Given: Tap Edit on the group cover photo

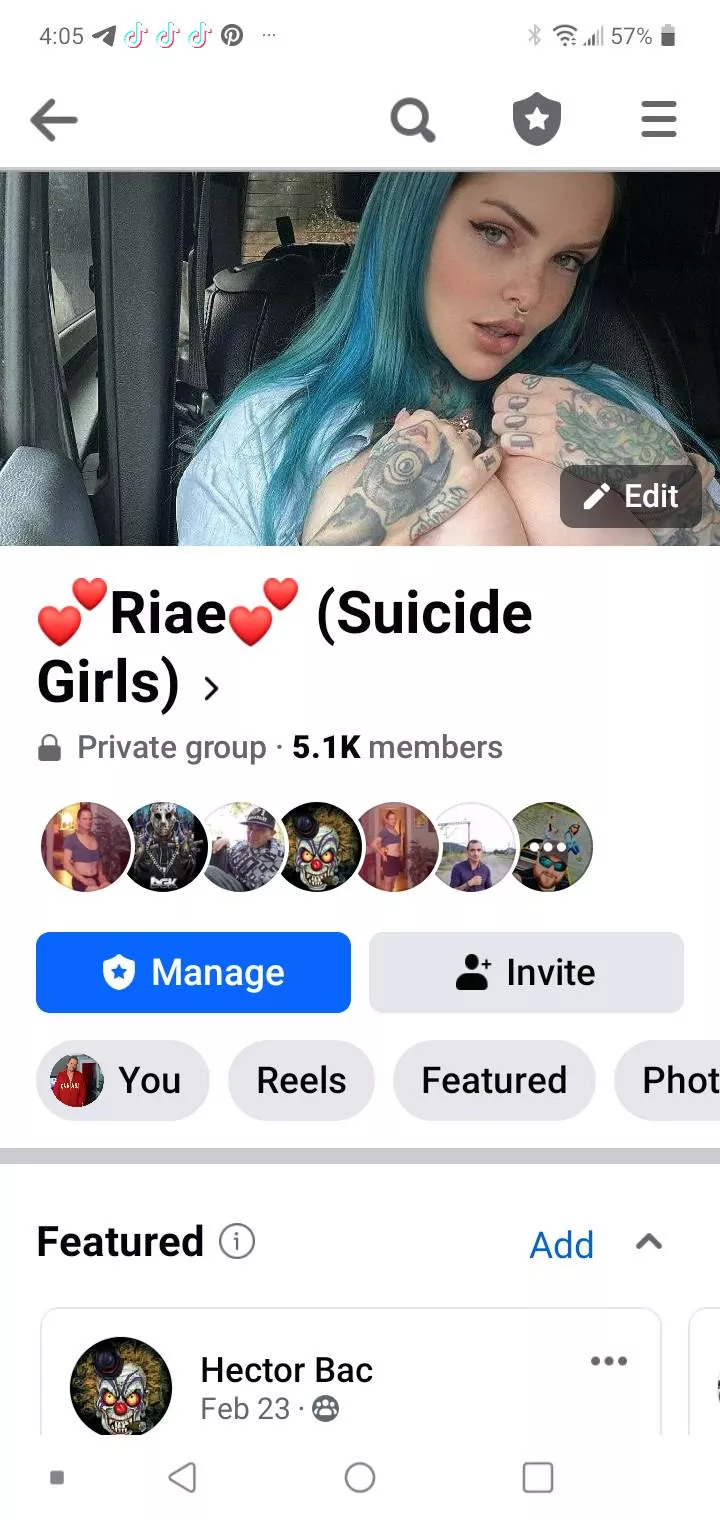Looking at the screenshot, I should coord(631,496).
